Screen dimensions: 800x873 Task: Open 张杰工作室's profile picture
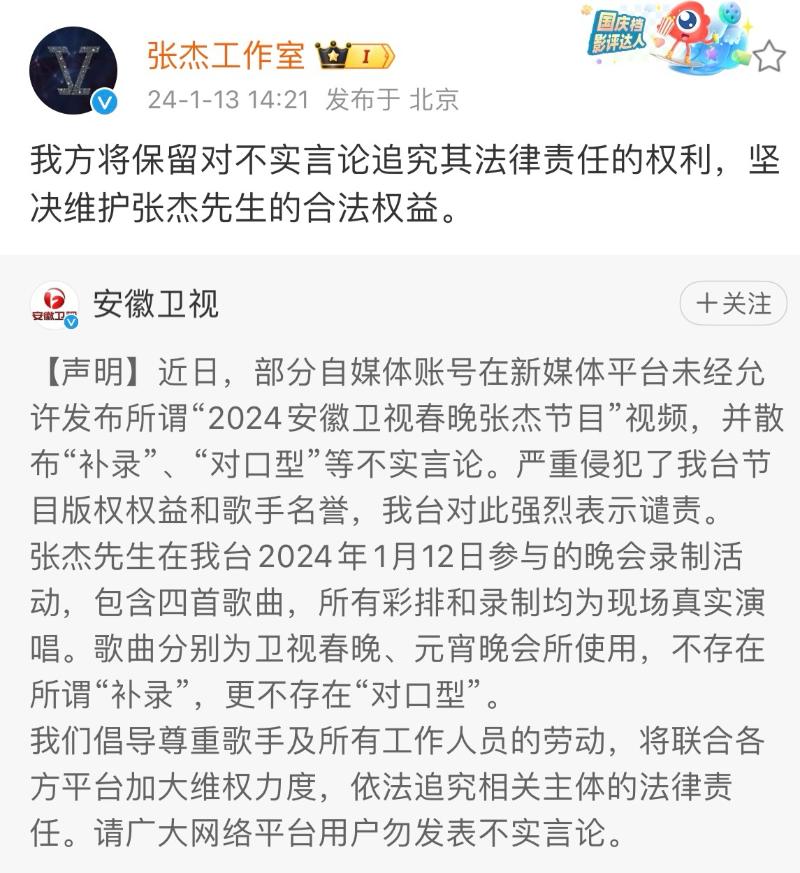(73, 70)
